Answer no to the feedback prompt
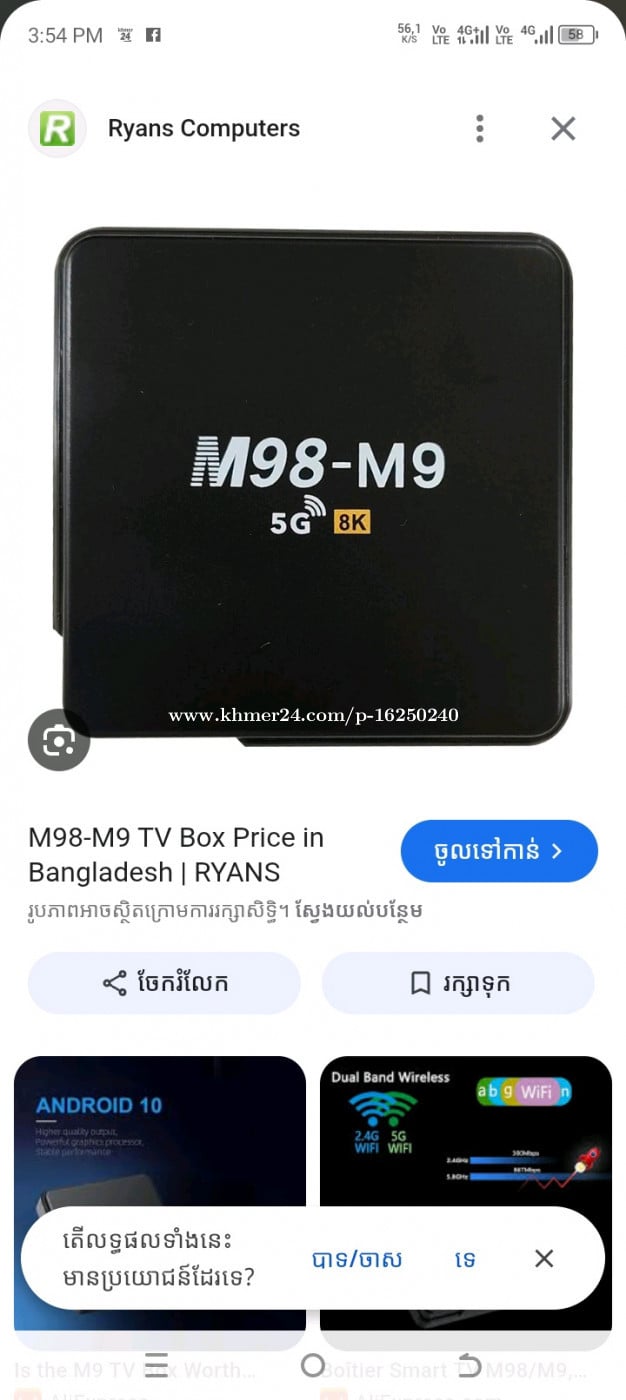Viewport: 626px width, 1400px height. click(465, 1259)
